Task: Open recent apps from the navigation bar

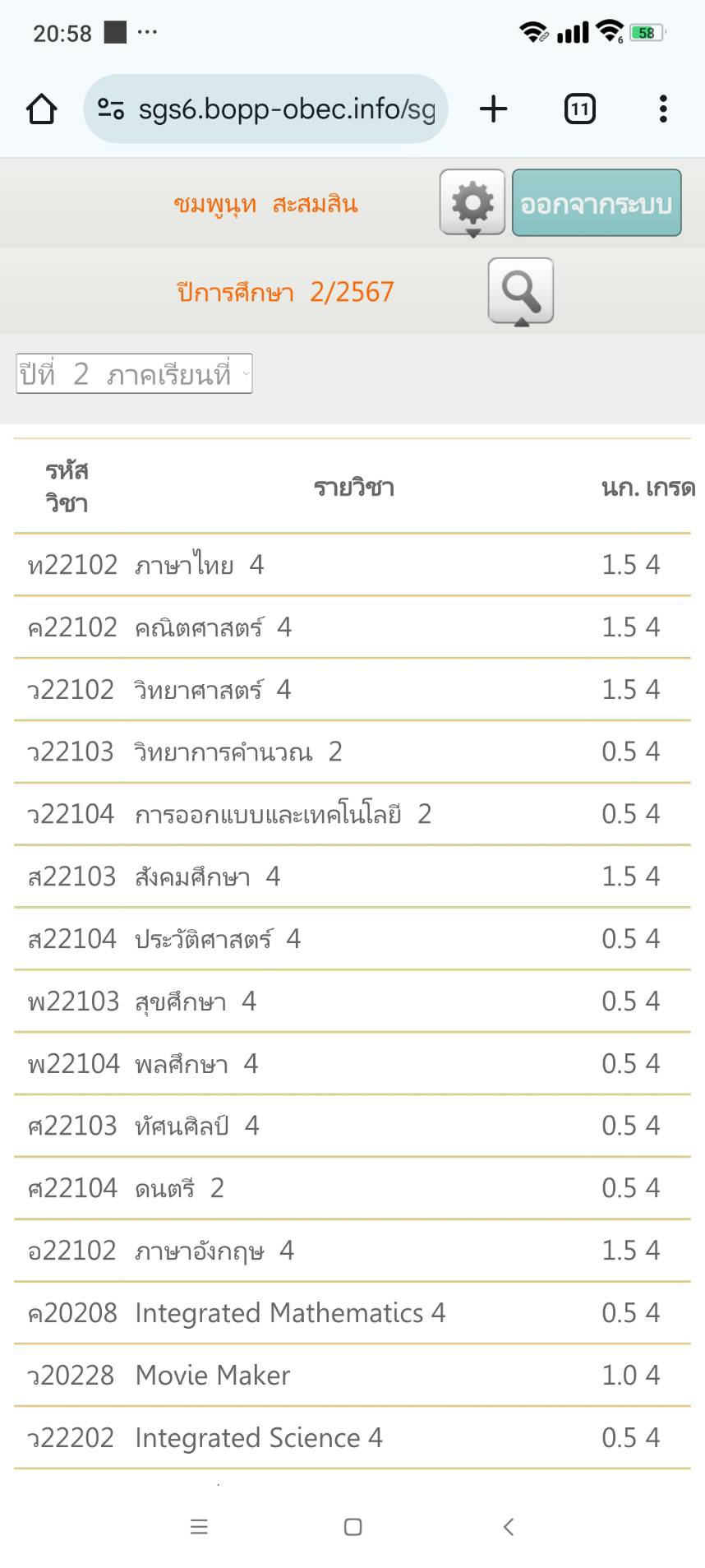Action: coord(199,1527)
